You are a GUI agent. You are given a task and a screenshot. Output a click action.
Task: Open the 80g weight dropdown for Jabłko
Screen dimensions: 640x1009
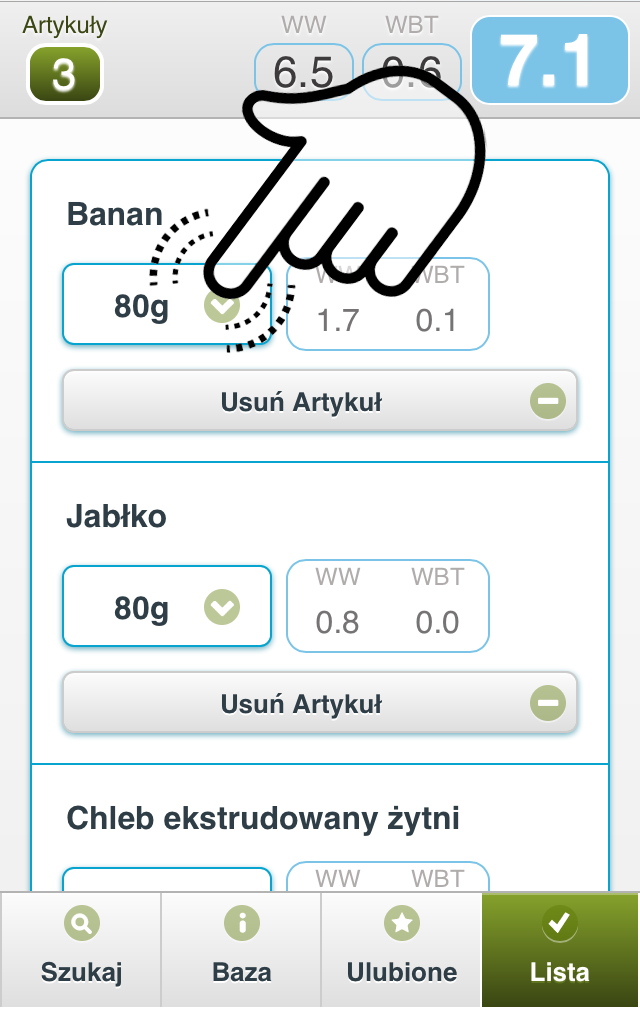coord(167,607)
